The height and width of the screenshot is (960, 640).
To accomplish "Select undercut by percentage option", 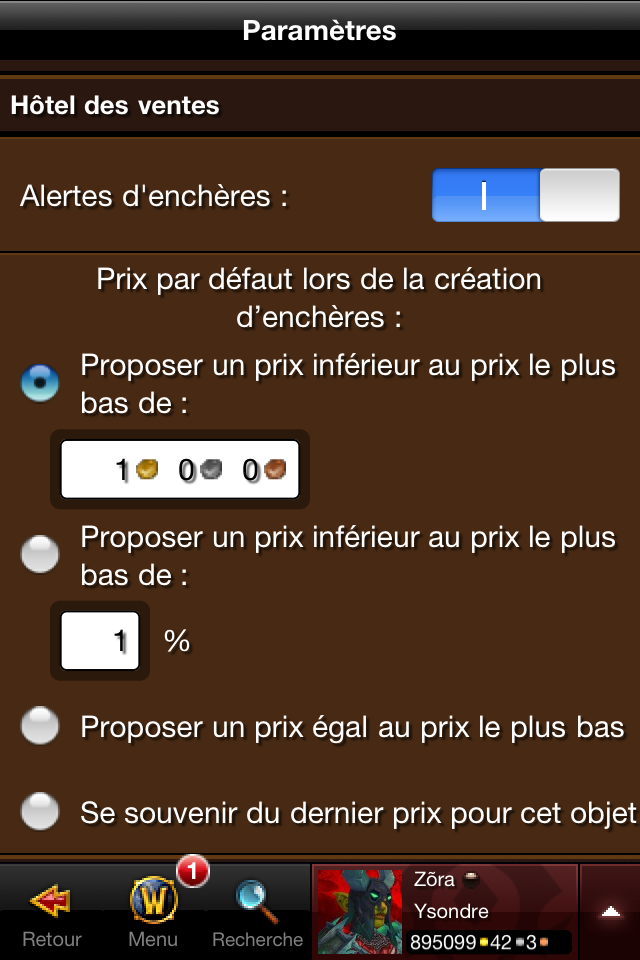I will point(41,555).
